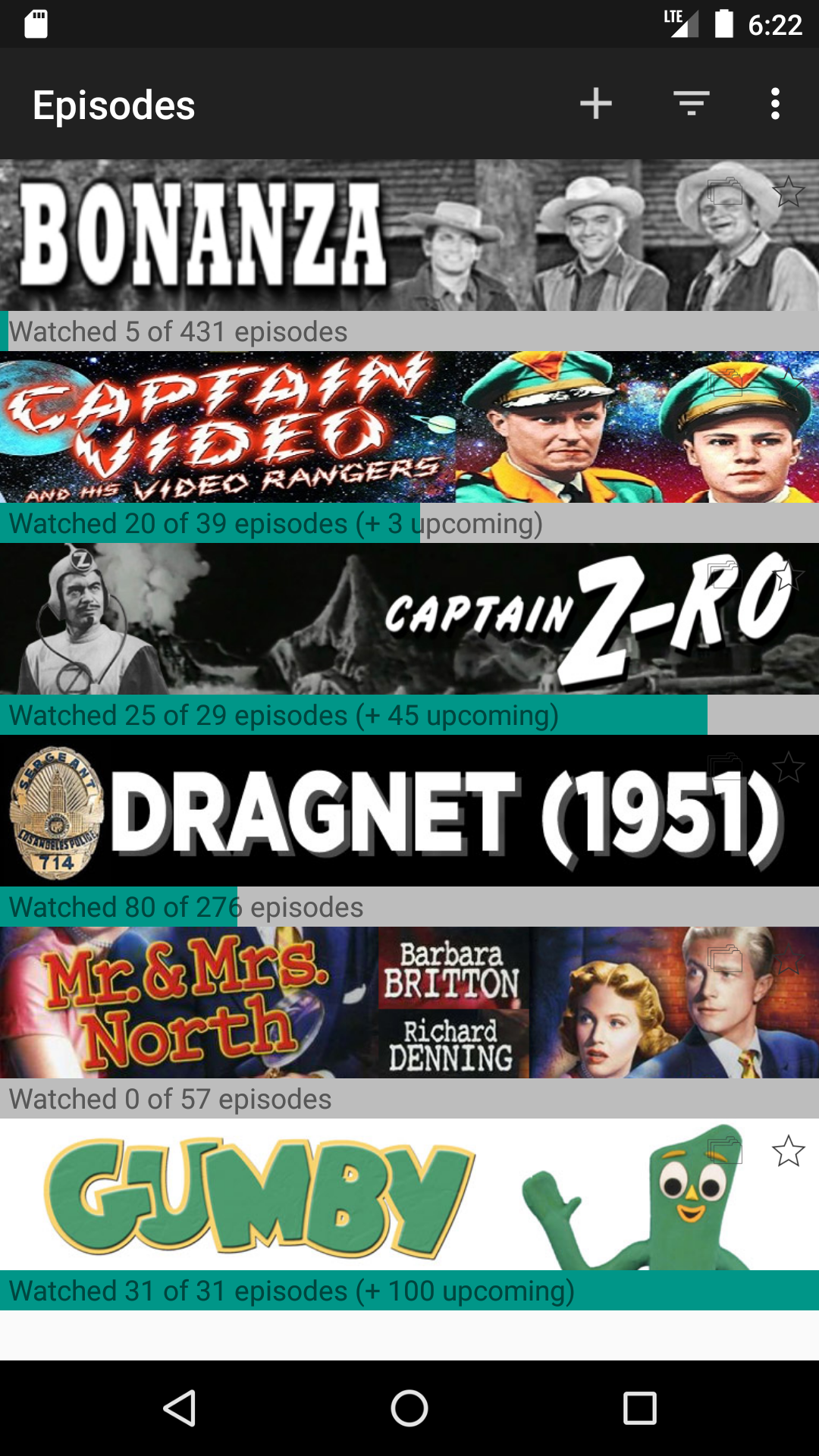Add a new show with the plus icon
This screenshot has width=819, height=1456.
(596, 104)
